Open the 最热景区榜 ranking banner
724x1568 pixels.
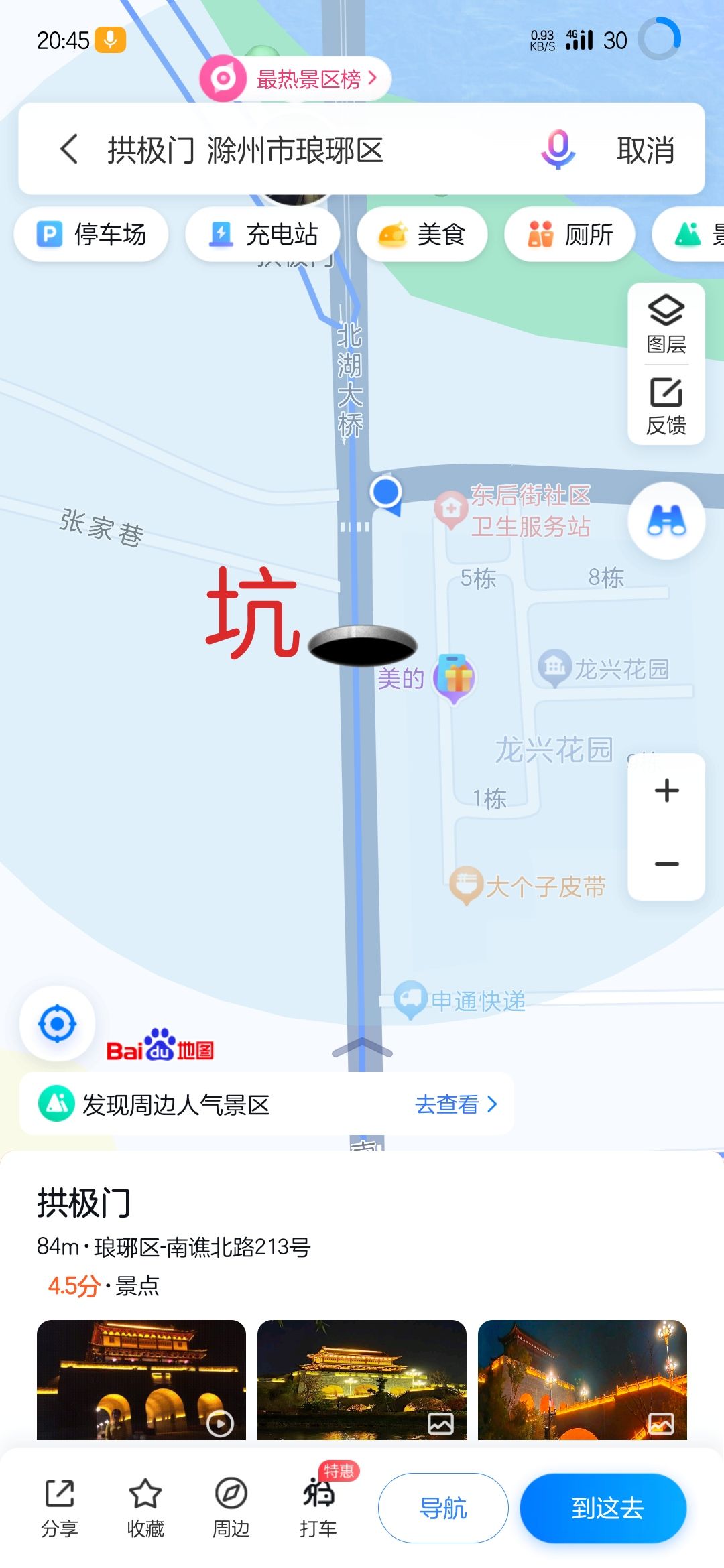click(296, 79)
